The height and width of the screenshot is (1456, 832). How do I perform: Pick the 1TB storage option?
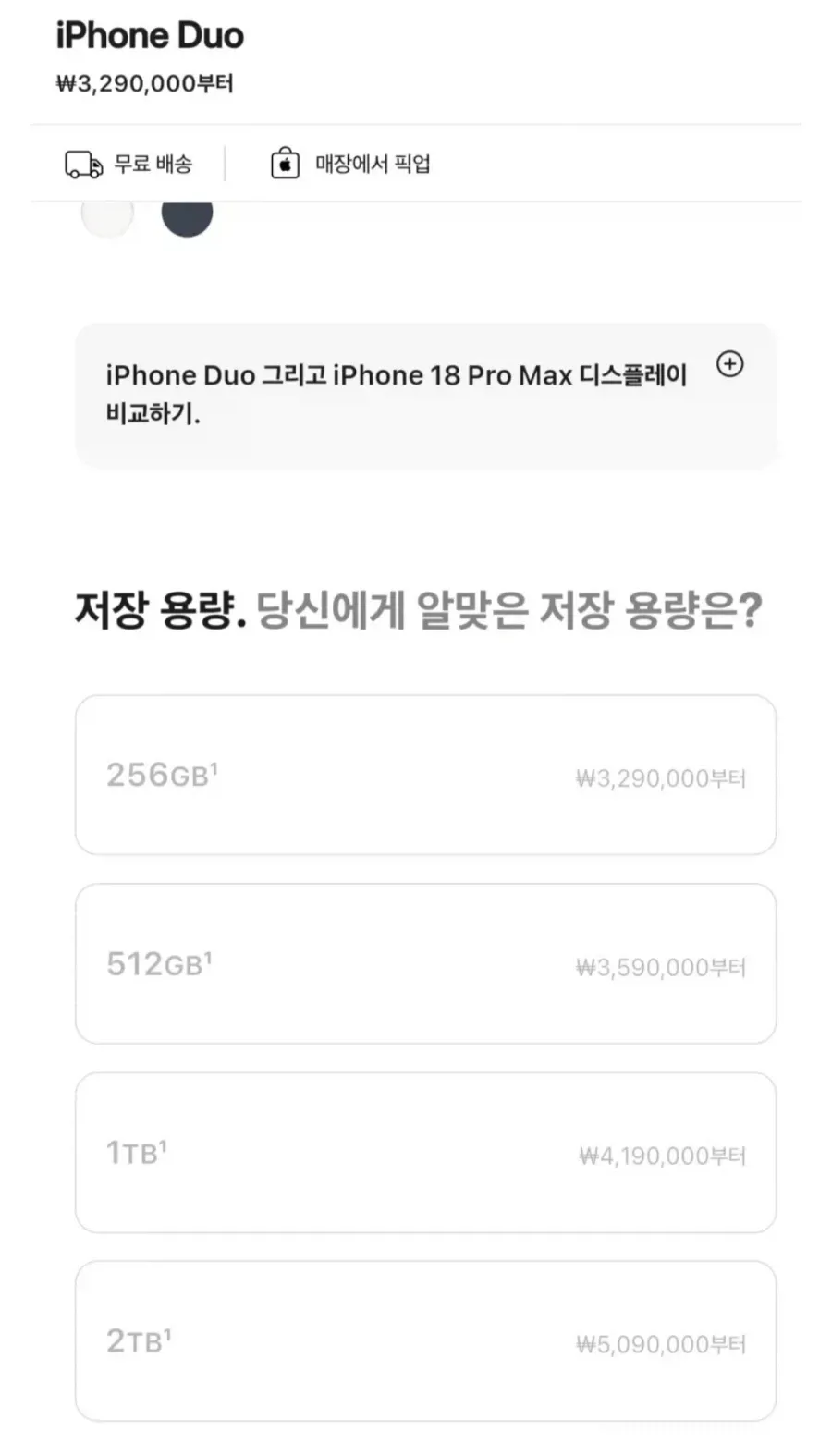(425, 1152)
